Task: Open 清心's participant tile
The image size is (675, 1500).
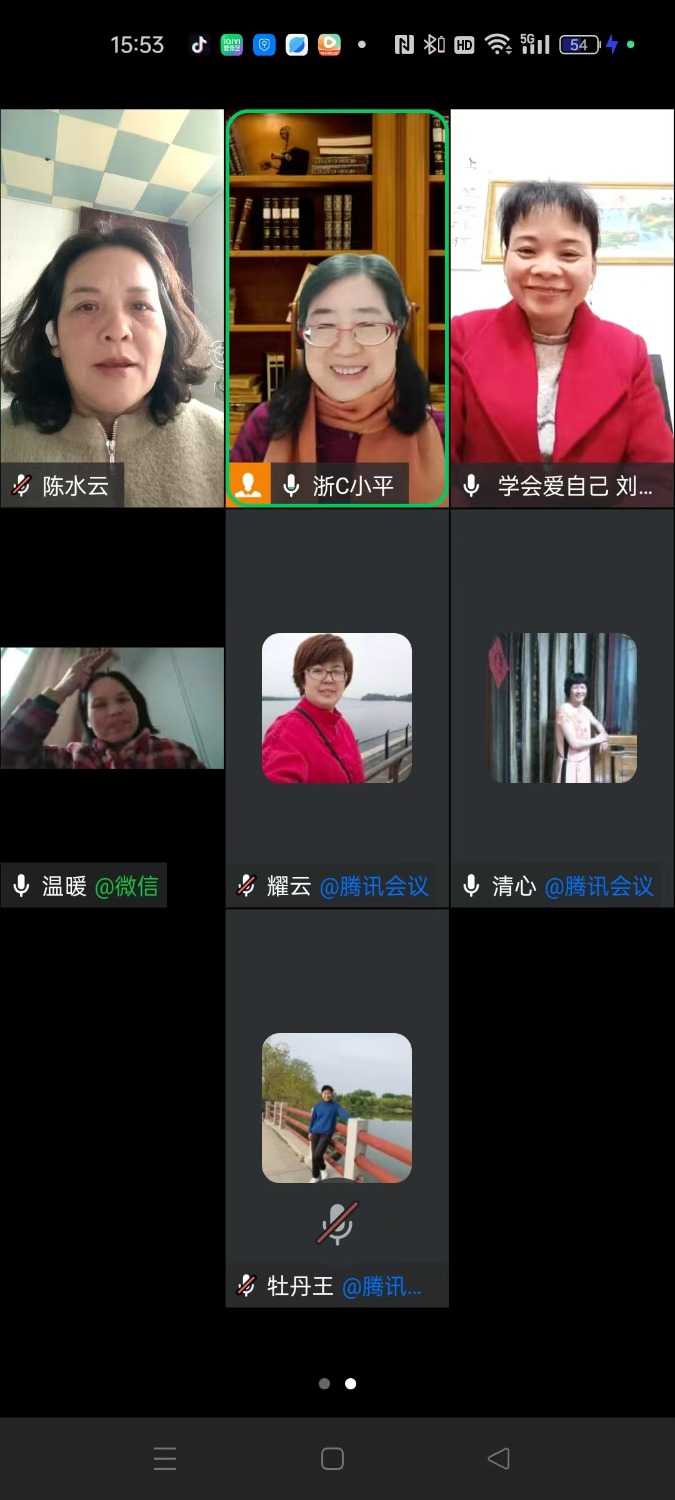Action: (x=562, y=708)
